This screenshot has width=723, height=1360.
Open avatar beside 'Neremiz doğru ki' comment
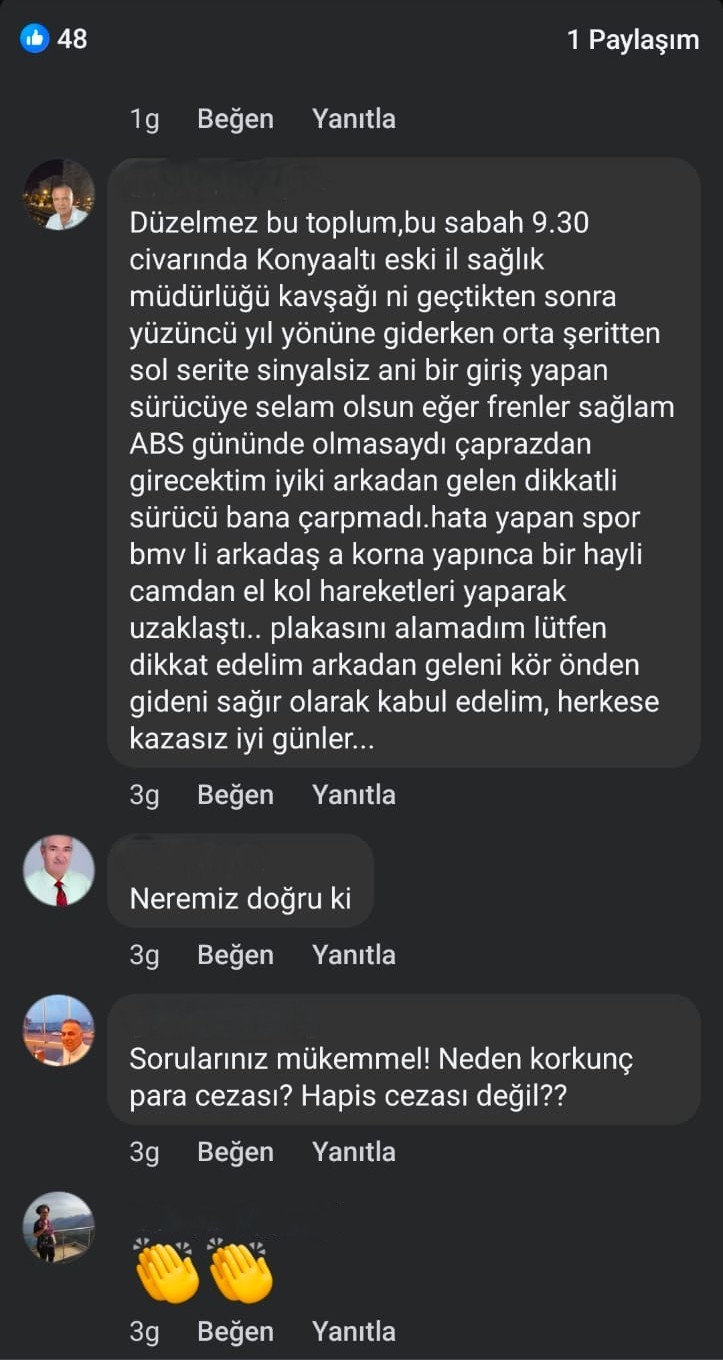[59, 871]
